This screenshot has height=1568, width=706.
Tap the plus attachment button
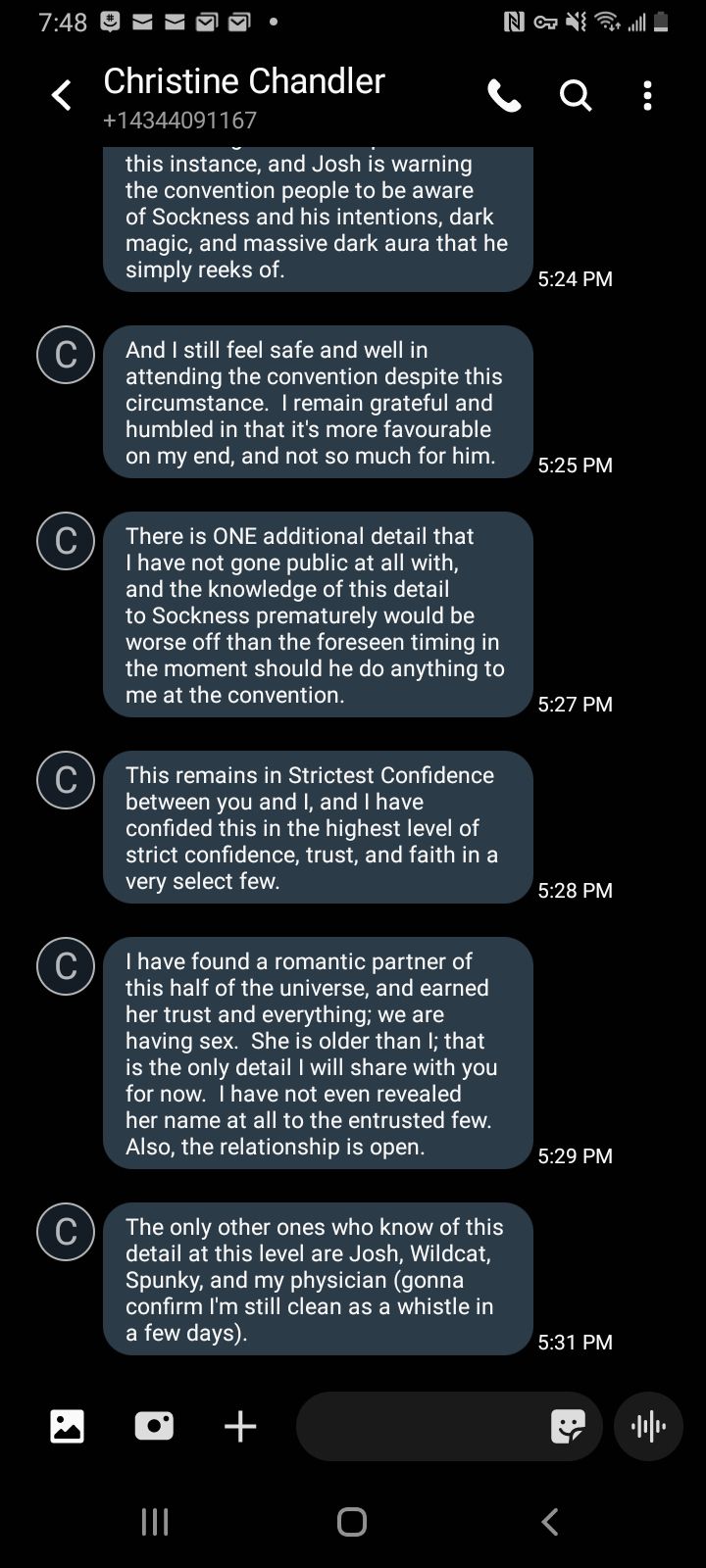tap(240, 1426)
